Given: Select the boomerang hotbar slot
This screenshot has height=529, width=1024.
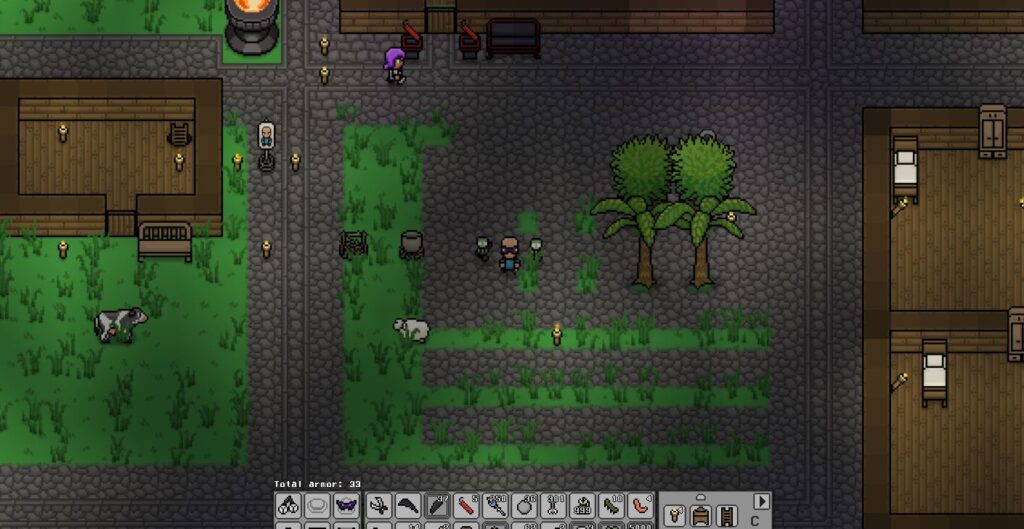Looking at the screenshot, I should pyautogui.click(x=408, y=506).
